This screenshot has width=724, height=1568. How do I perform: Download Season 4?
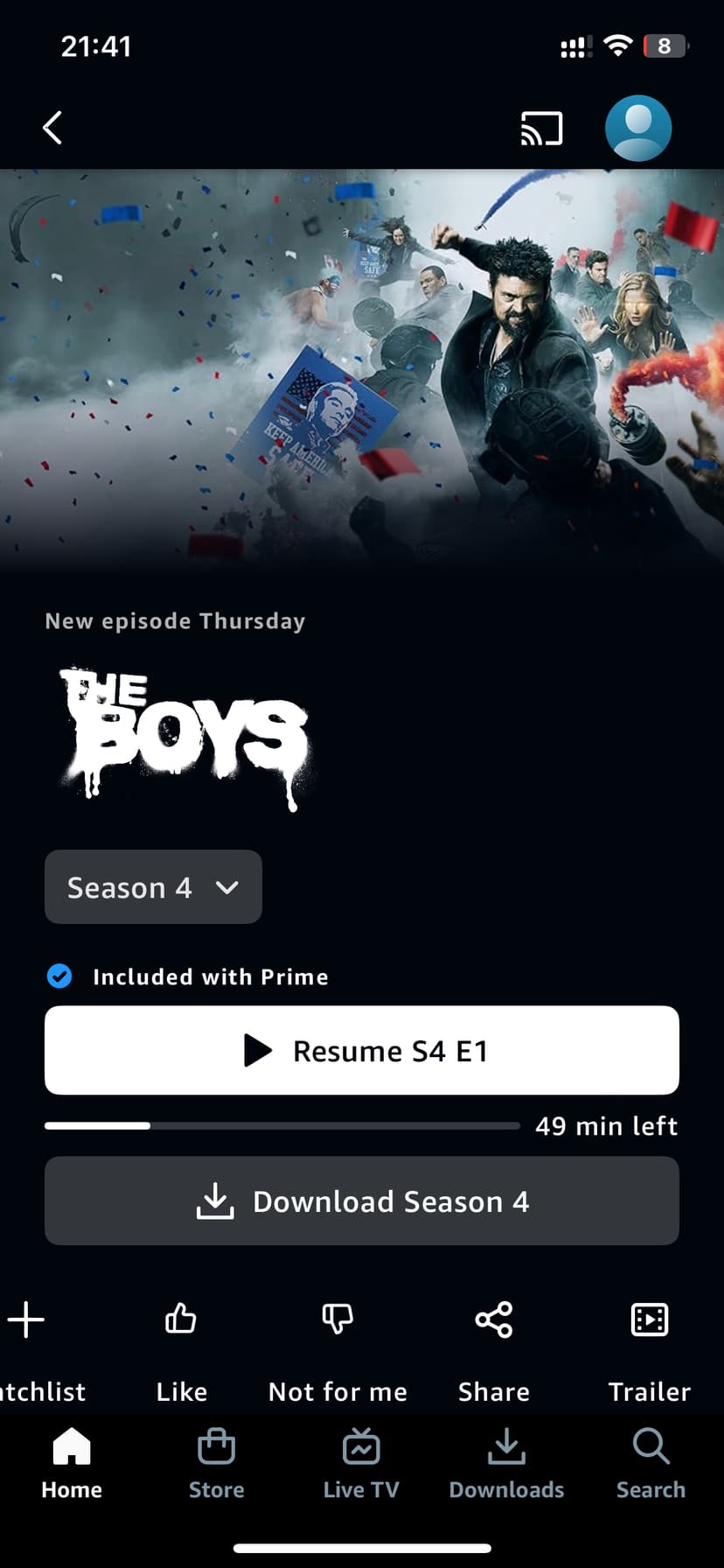[x=362, y=1200]
